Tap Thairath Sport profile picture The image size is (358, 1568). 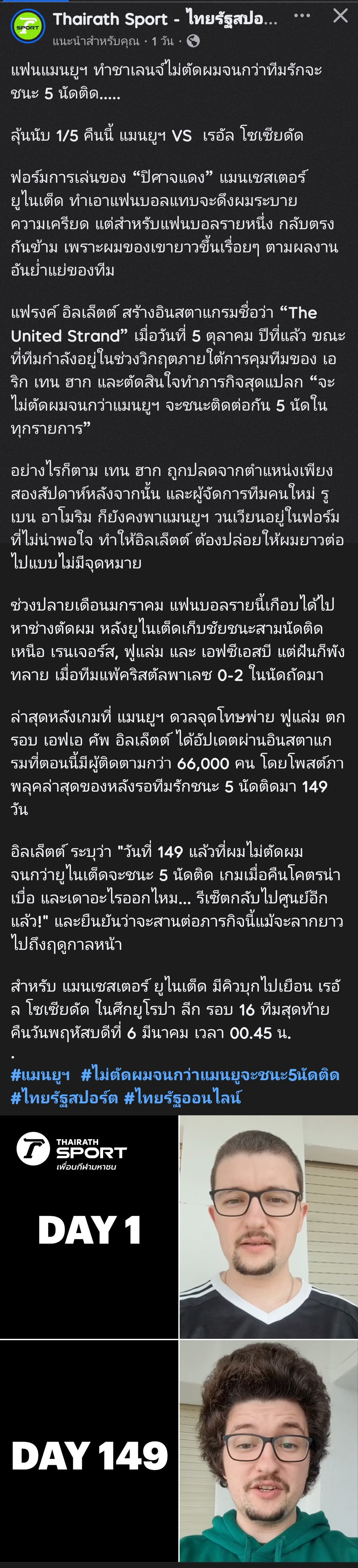[x=28, y=27]
